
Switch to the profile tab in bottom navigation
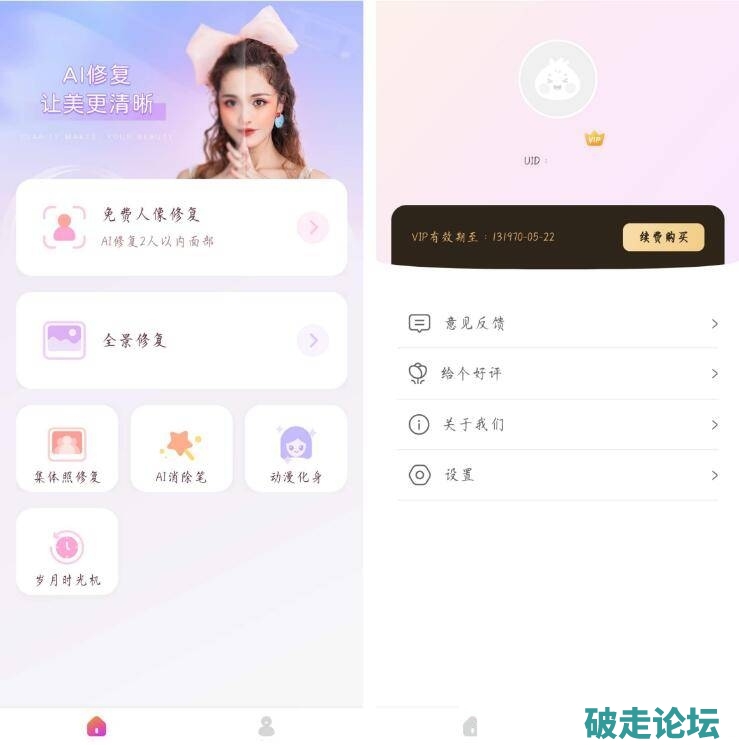(266, 727)
